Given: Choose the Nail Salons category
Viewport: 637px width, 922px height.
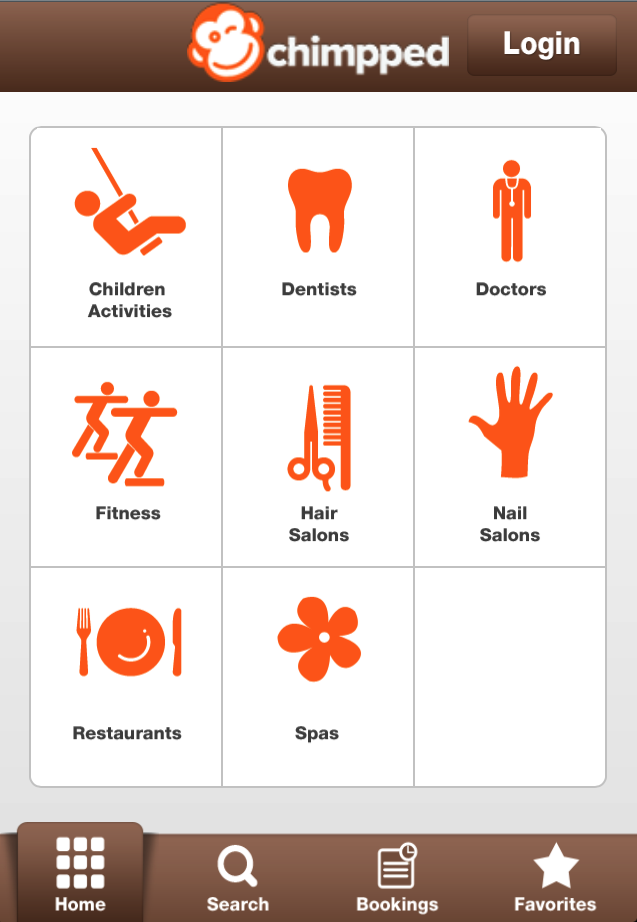Looking at the screenshot, I should (x=510, y=457).
